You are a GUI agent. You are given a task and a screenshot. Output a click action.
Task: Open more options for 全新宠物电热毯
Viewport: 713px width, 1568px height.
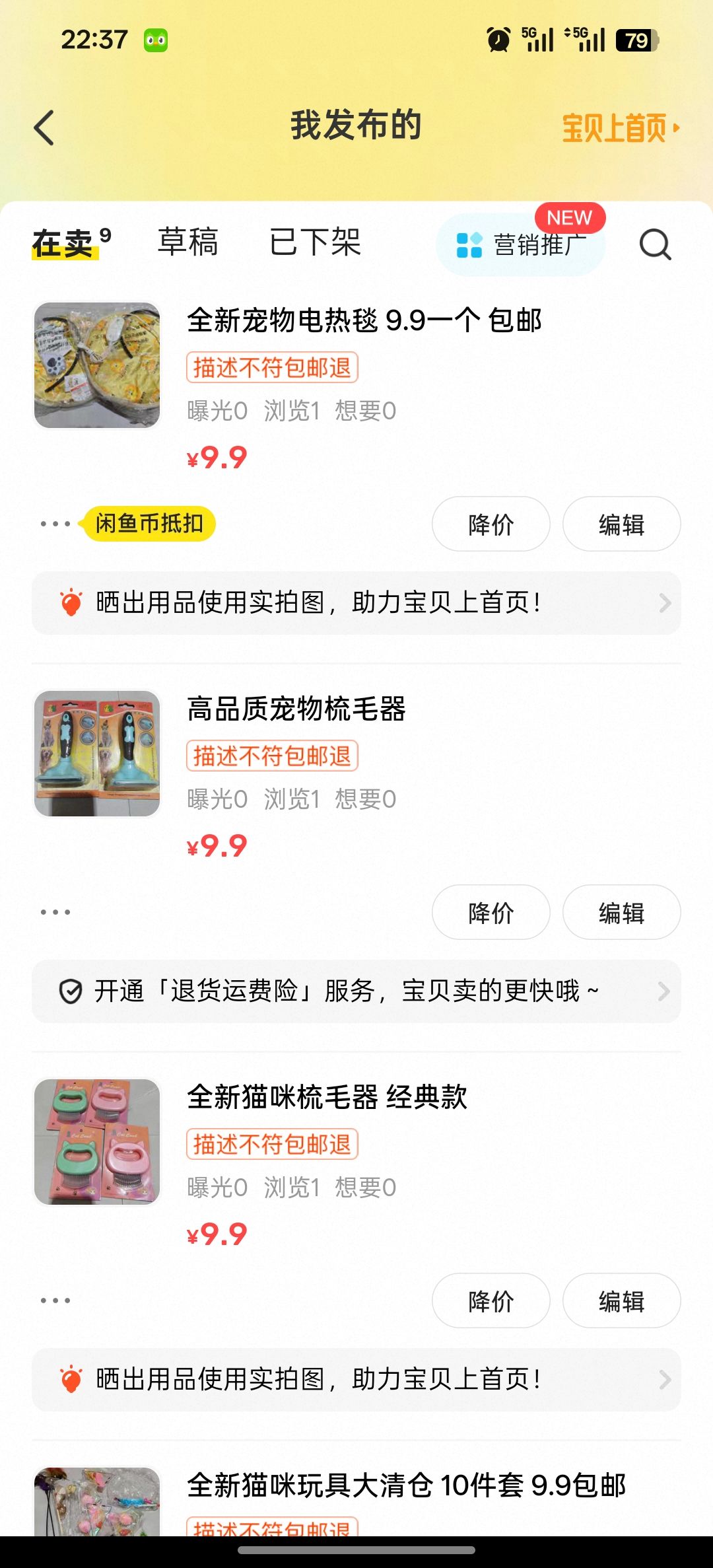55,524
